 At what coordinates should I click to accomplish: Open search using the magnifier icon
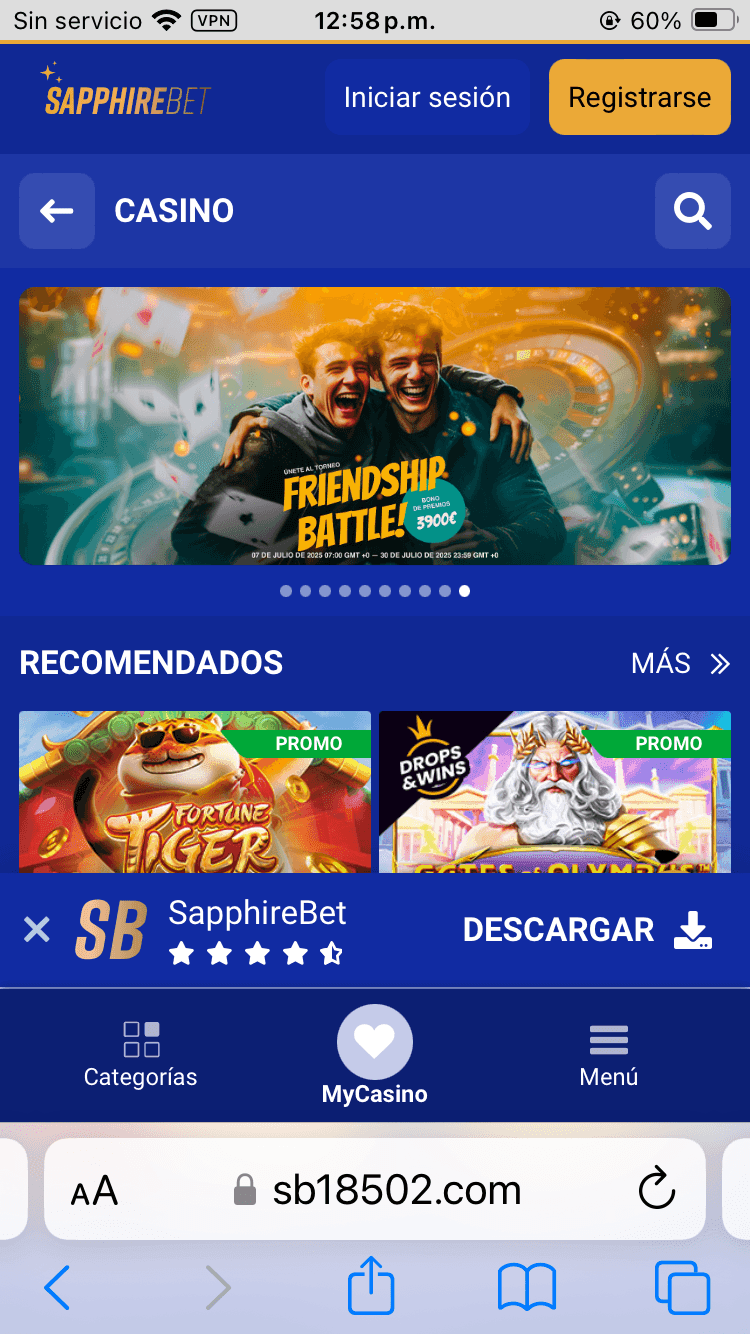click(692, 211)
